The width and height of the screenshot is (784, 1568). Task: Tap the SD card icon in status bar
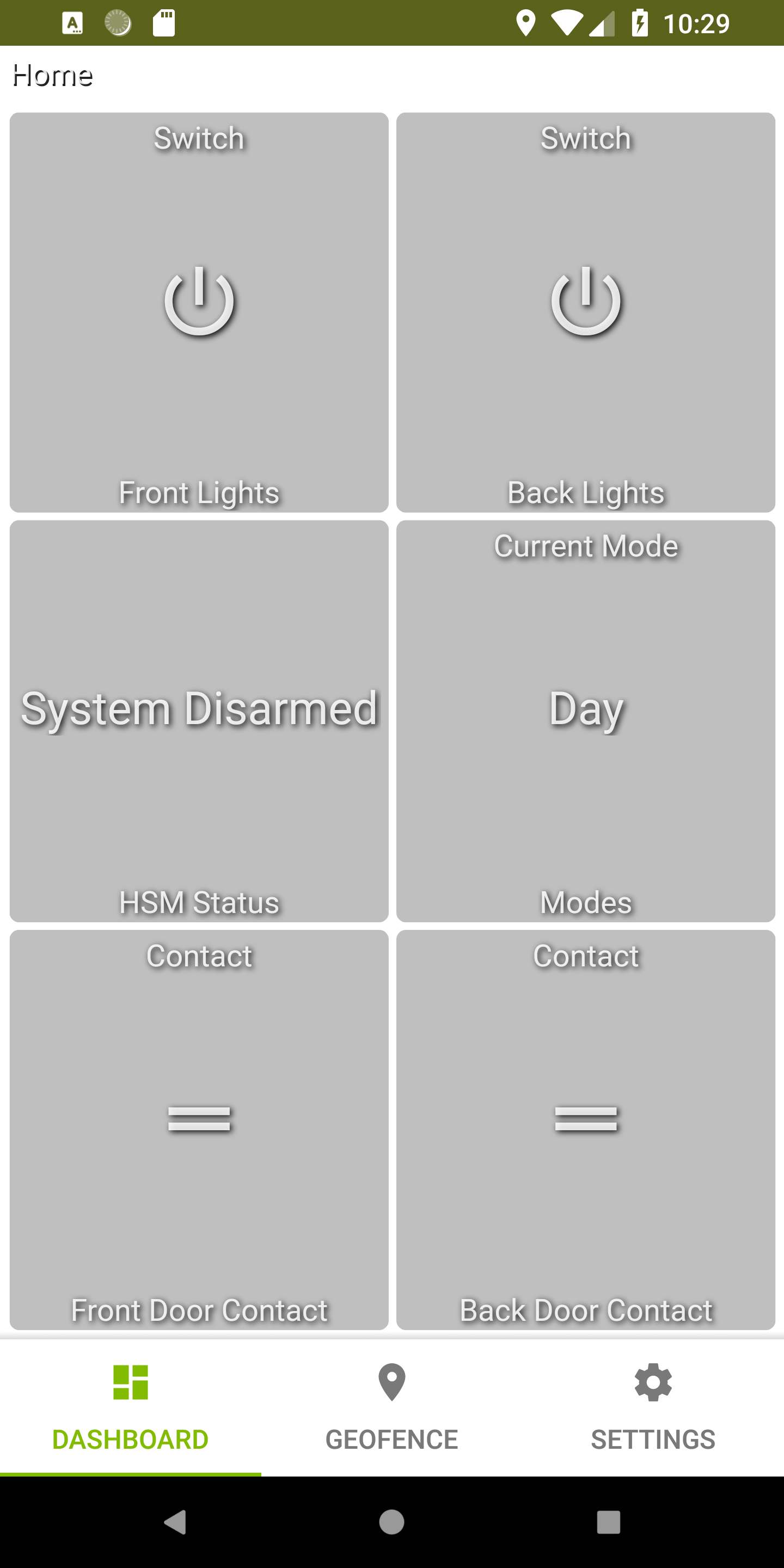pos(163,22)
